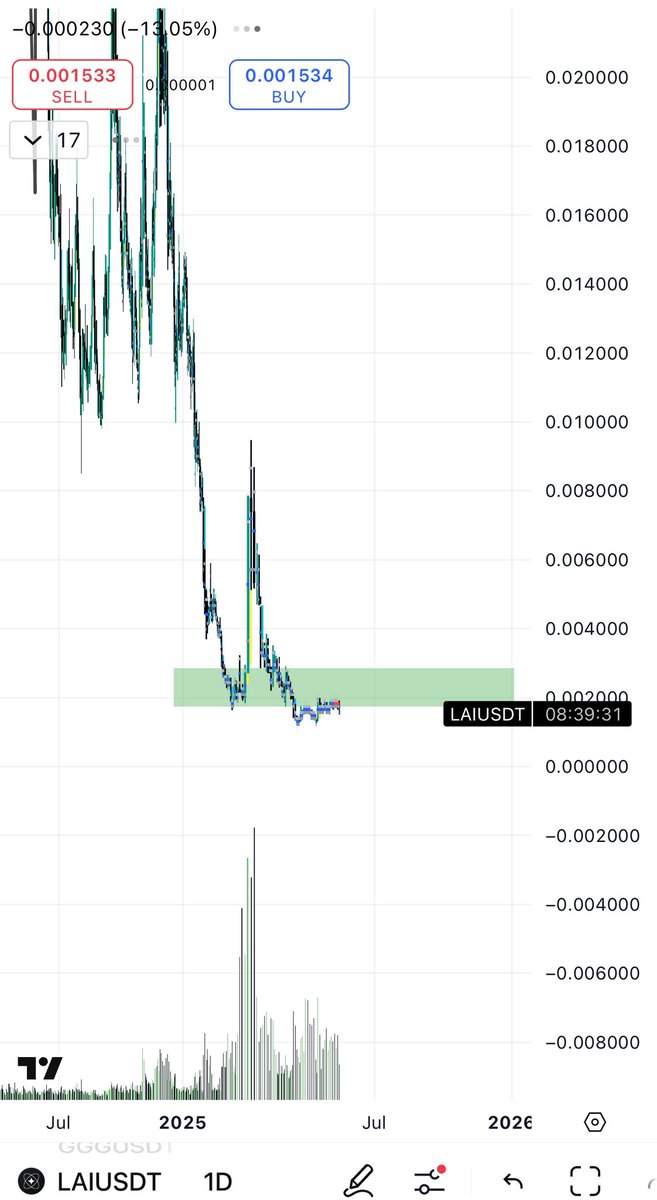Tap the blue BUY button
The image size is (657, 1200).
click(289, 85)
